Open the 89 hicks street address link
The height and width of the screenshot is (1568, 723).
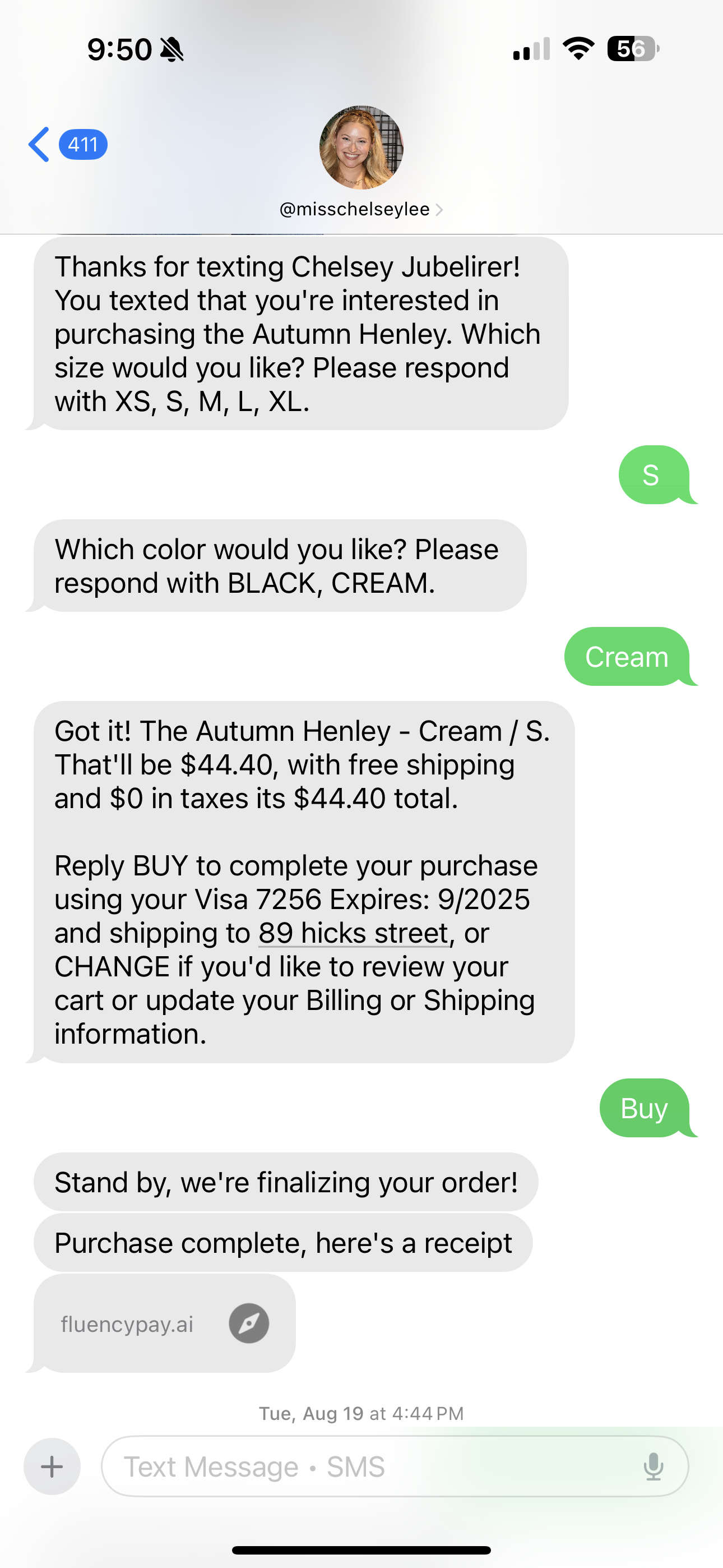pos(353,933)
